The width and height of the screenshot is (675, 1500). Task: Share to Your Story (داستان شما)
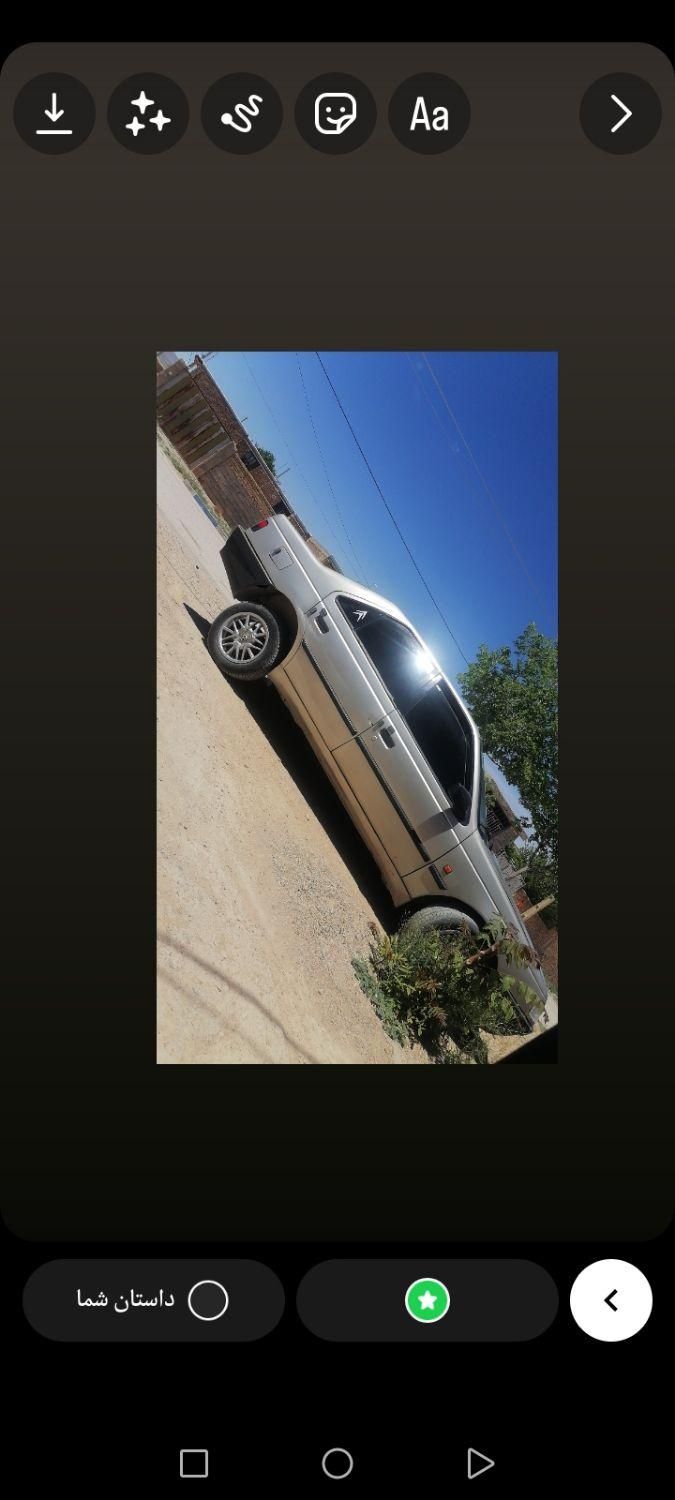pyautogui.click(x=153, y=1300)
